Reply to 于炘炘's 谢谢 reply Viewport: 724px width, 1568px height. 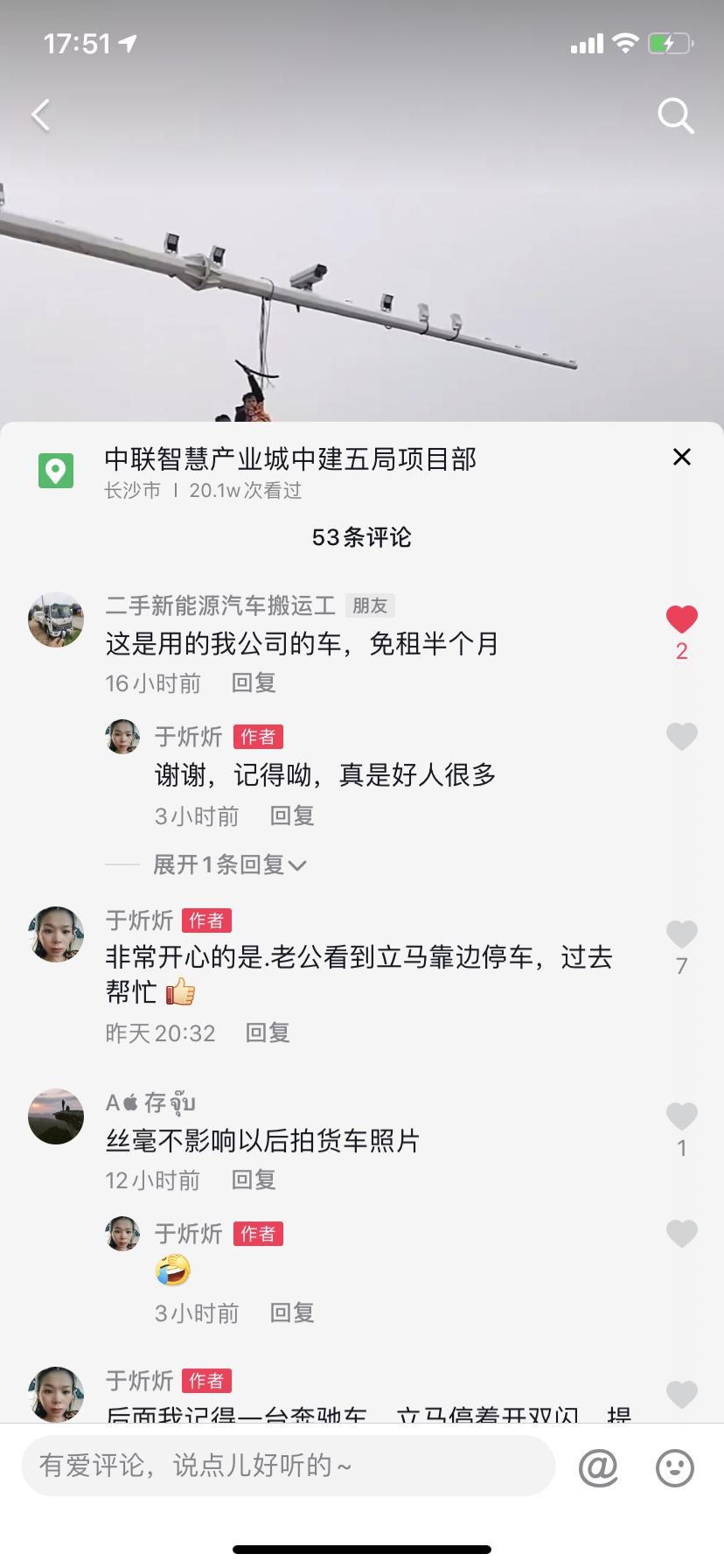pos(292,816)
